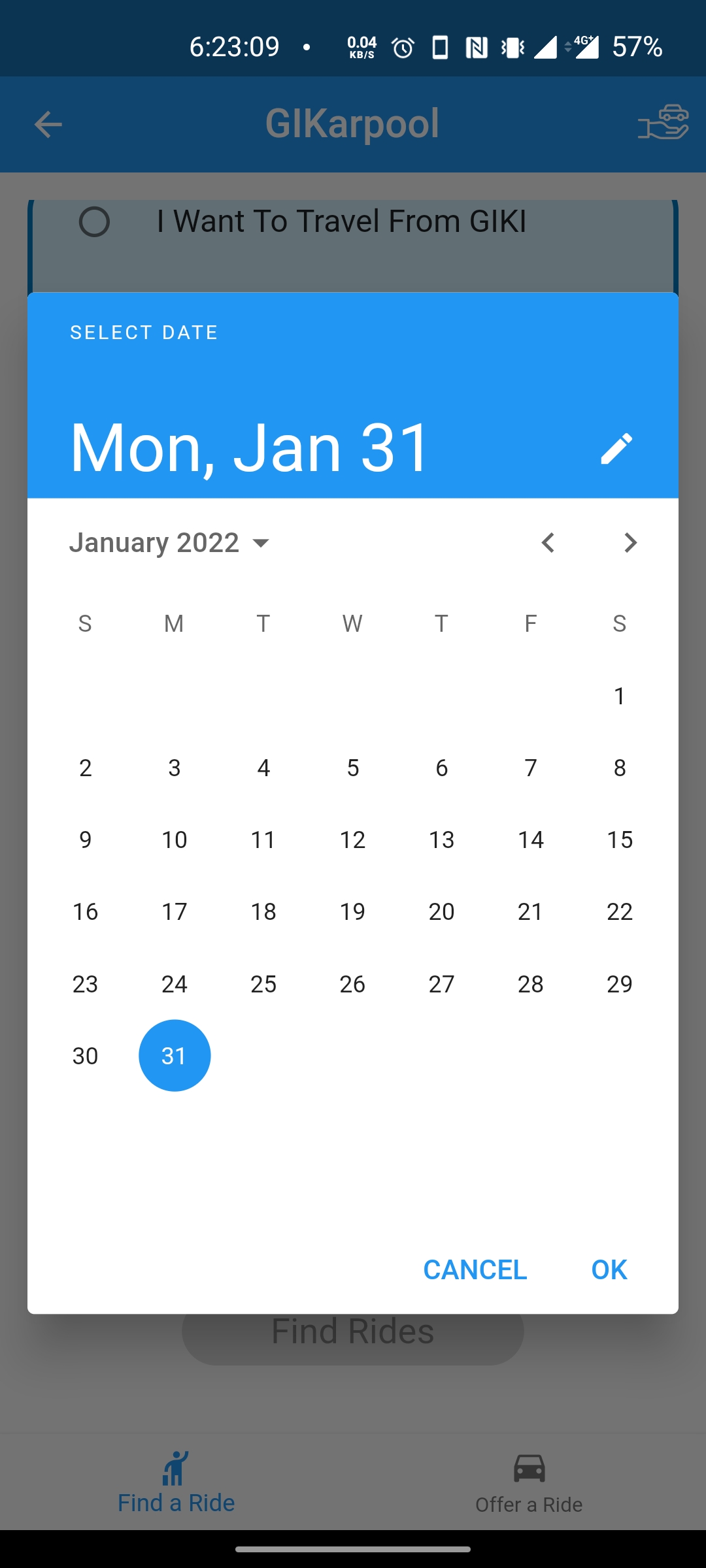Switch to the Find a Ride tab
The image size is (706, 1568).
tap(175, 1483)
